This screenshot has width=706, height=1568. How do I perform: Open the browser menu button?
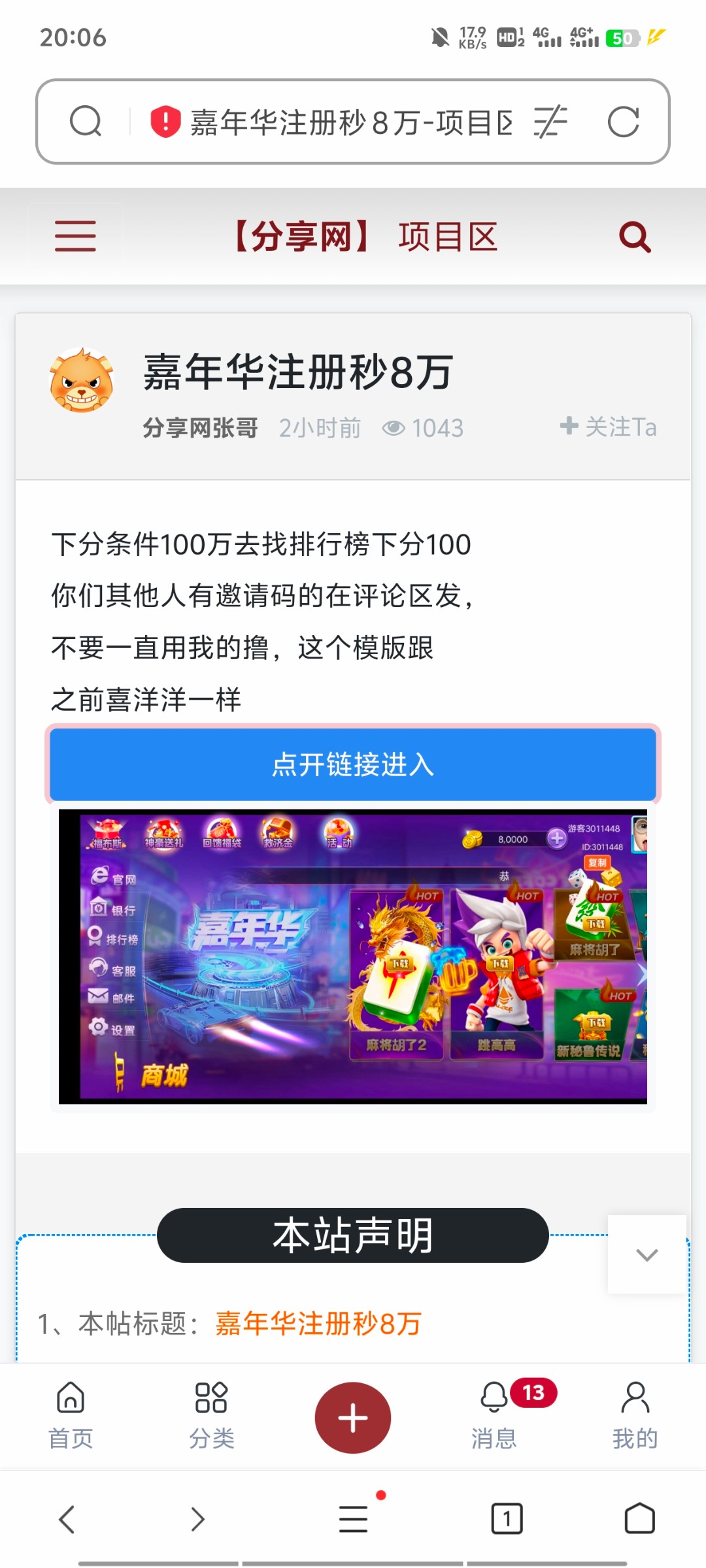[353, 1519]
